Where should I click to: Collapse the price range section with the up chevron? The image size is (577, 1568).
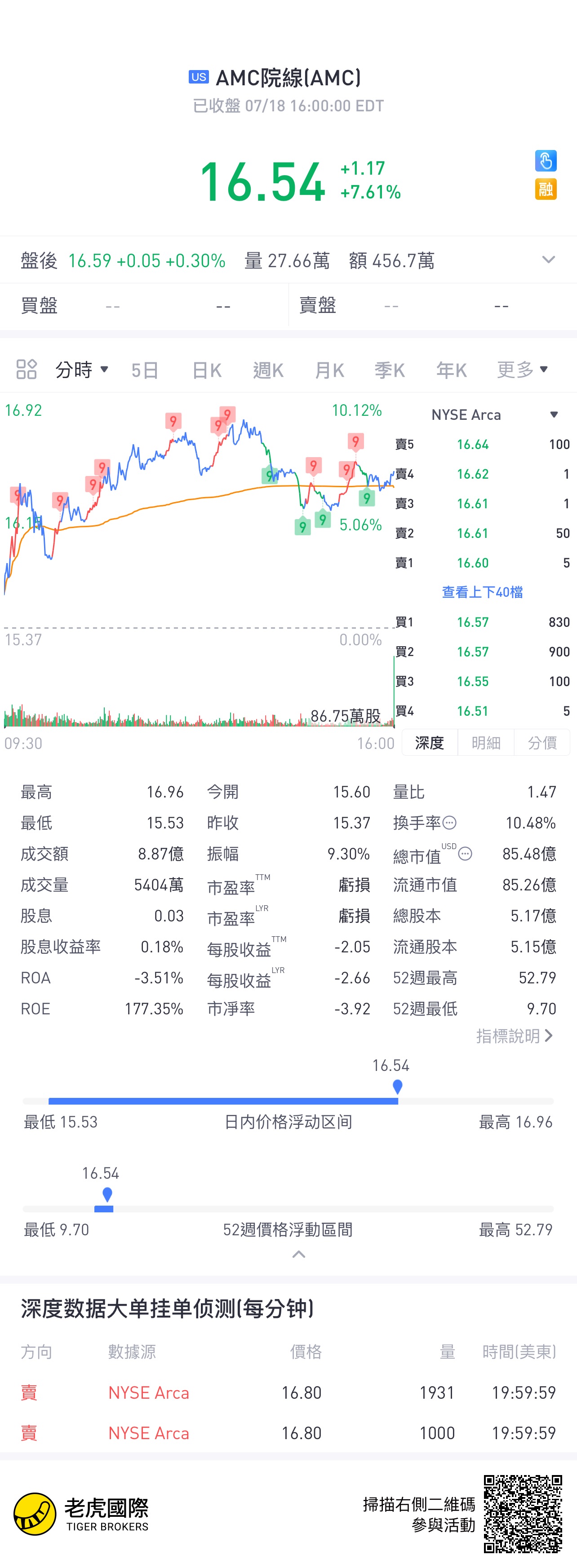[x=298, y=1254]
